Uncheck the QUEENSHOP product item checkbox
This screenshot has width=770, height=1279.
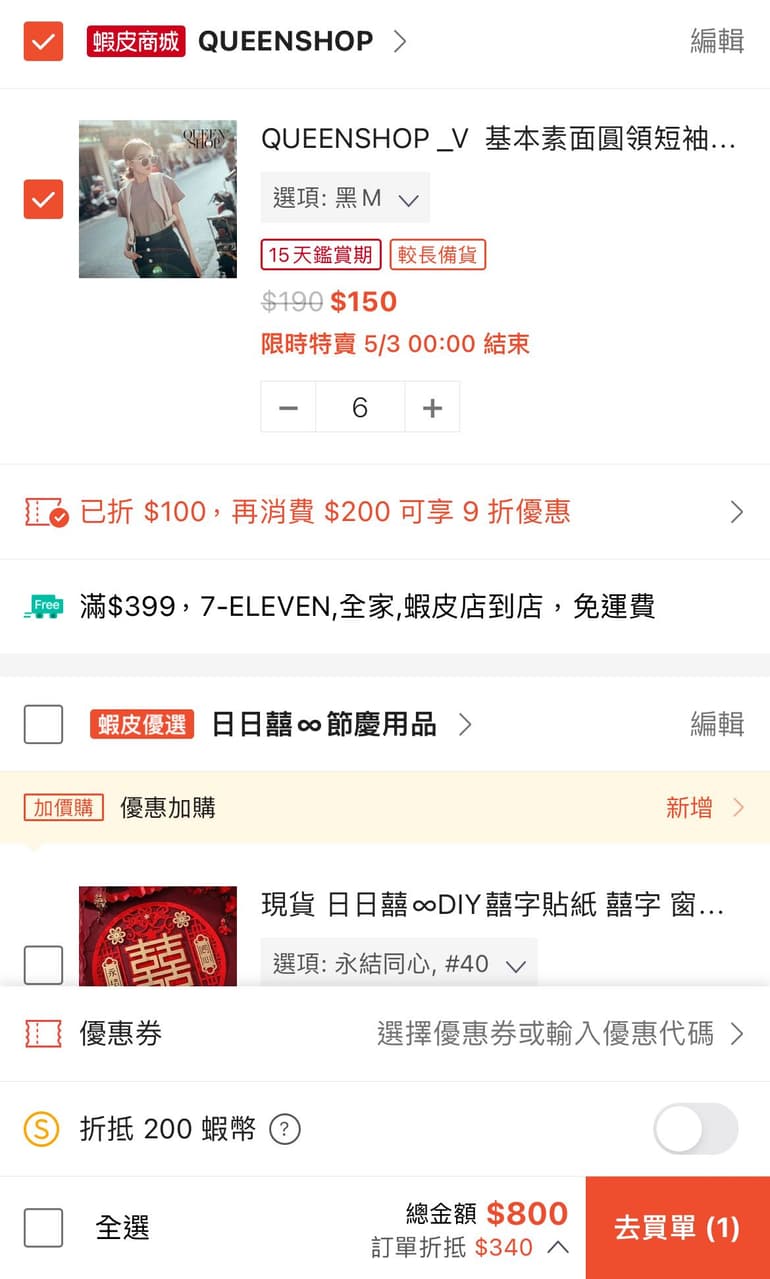42,199
